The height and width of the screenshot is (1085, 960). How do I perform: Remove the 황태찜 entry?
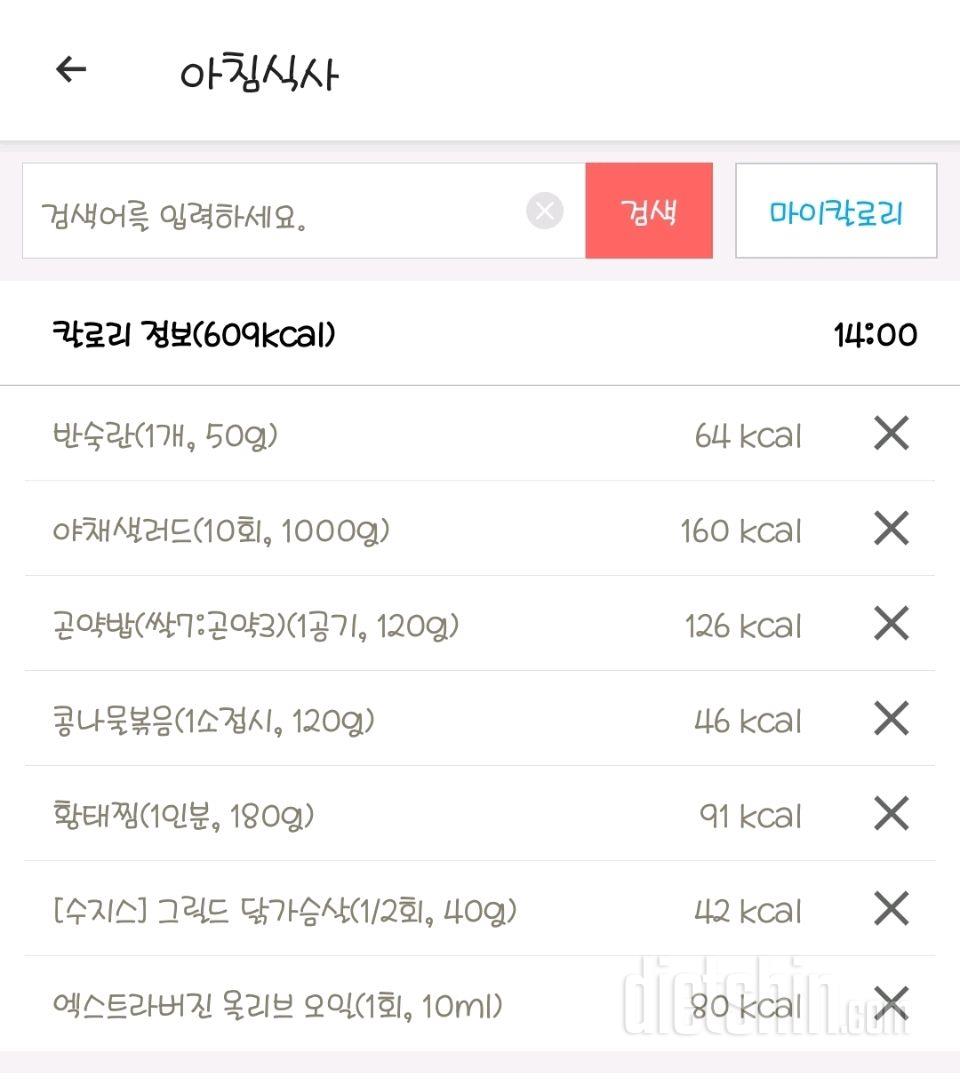(890, 814)
